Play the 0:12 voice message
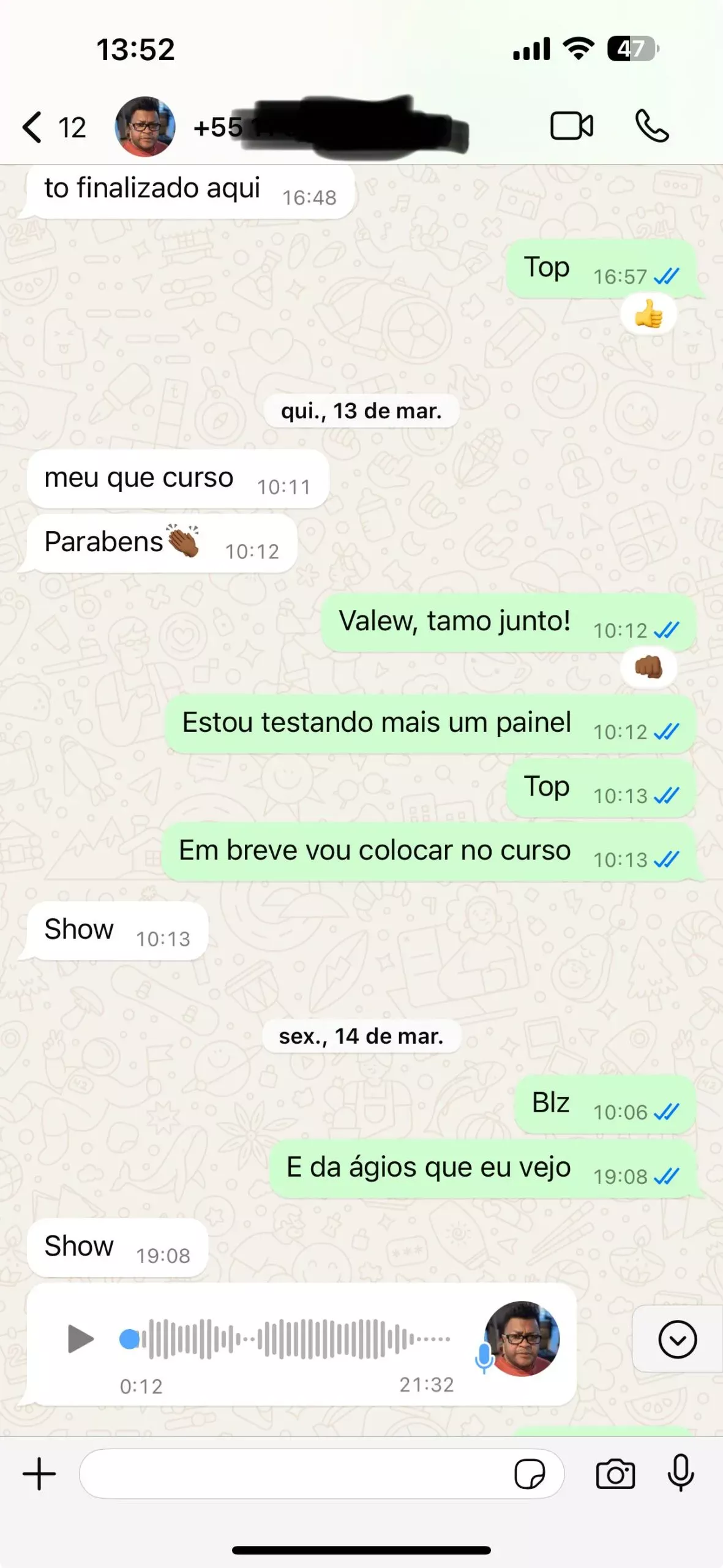Viewport: 723px width, 1568px height. tap(80, 1338)
